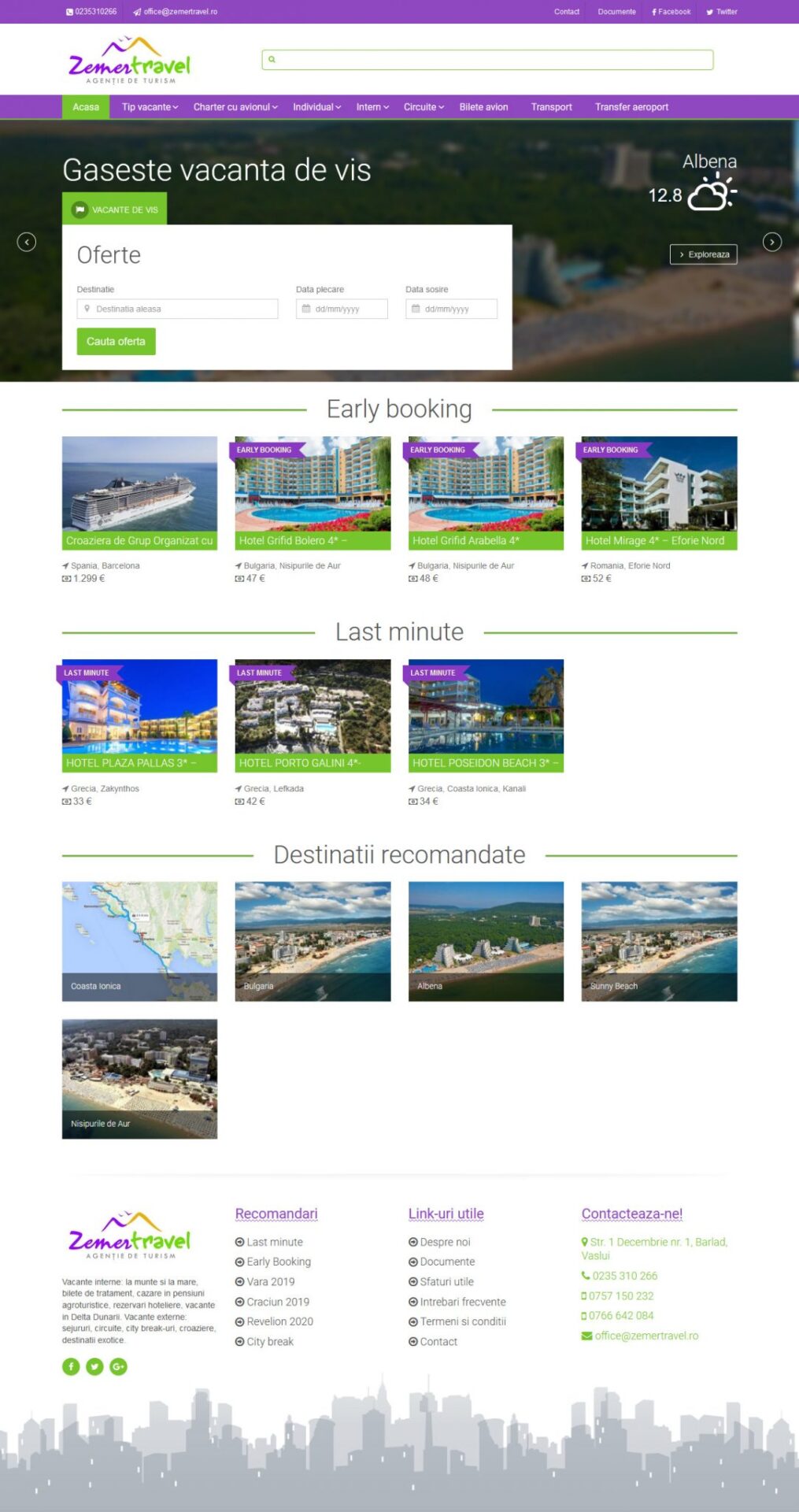Open the Early Booking footer link

tap(279, 1262)
